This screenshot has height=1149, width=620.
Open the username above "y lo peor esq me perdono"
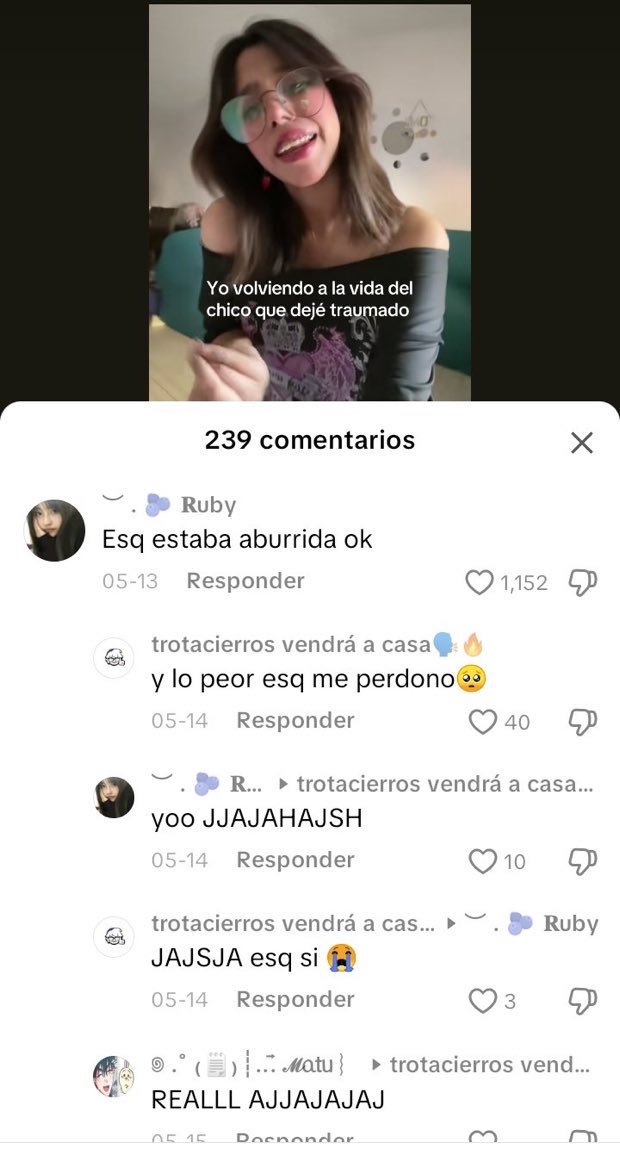coord(290,644)
